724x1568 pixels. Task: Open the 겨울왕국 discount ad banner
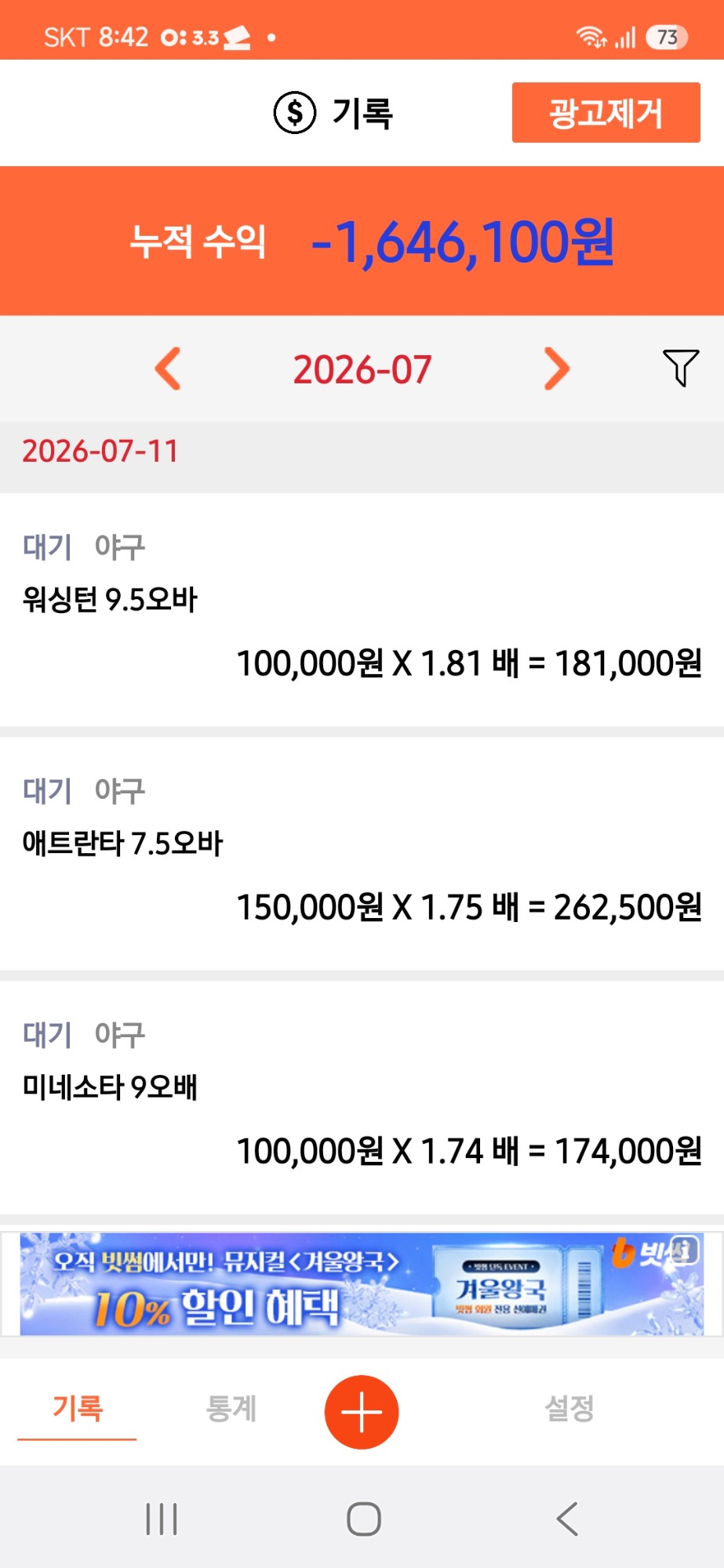(x=362, y=1284)
